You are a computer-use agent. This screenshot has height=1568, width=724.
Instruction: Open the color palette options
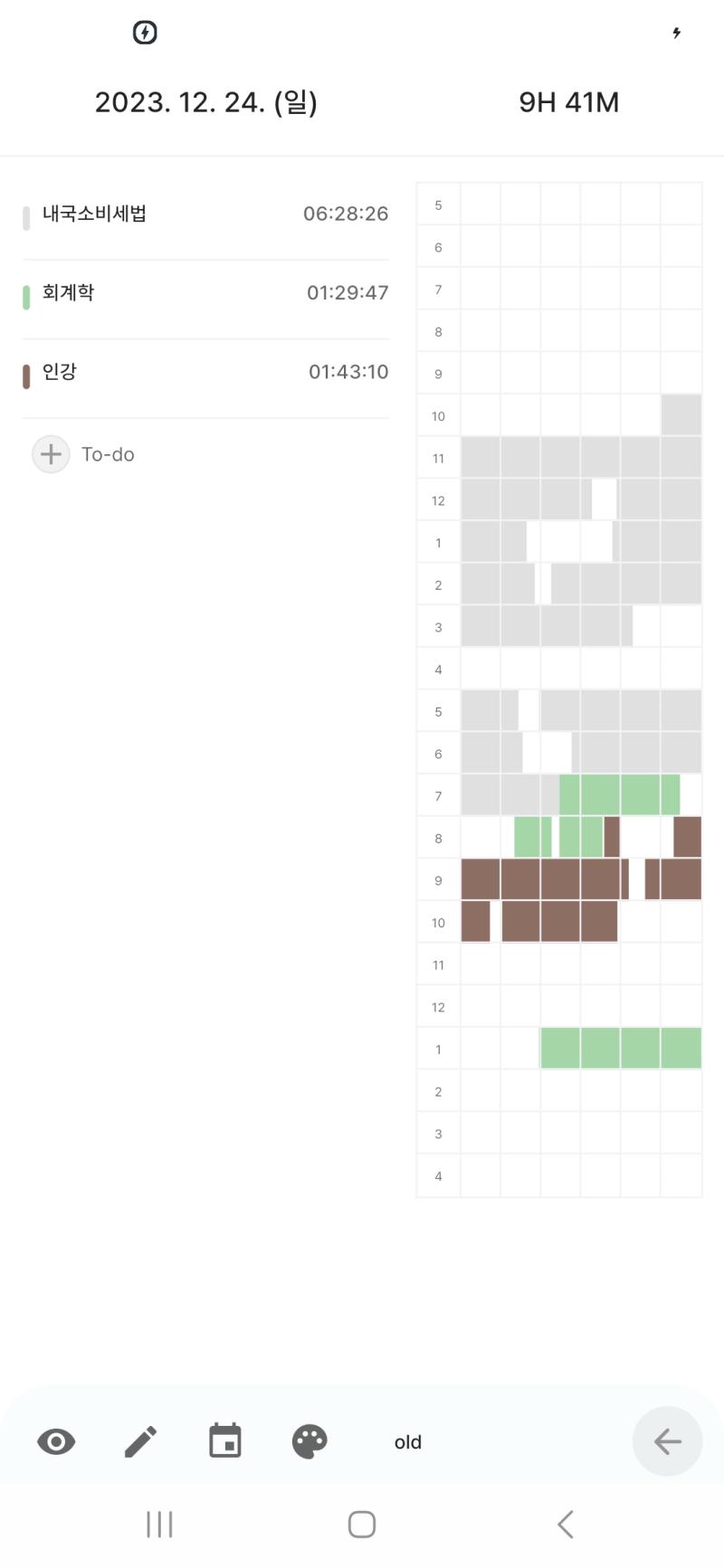[x=310, y=1441]
